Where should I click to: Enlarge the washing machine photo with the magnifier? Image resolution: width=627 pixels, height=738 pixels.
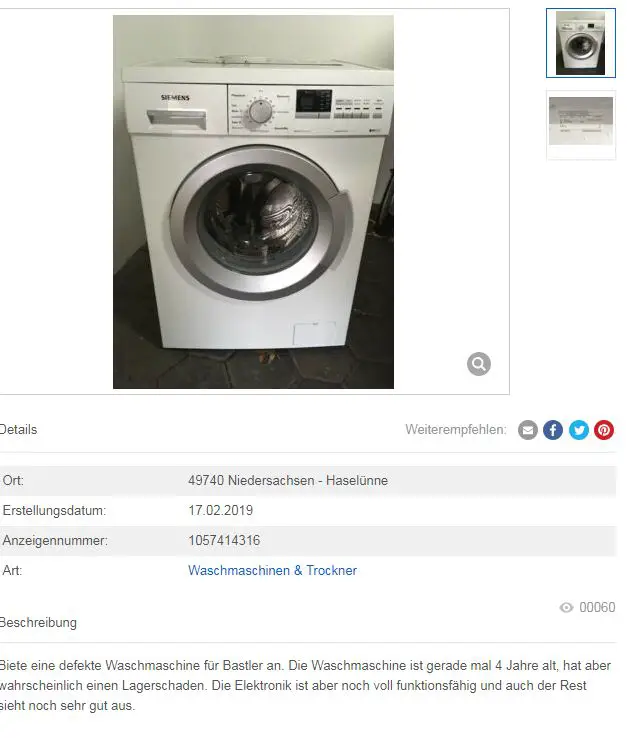pos(479,364)
